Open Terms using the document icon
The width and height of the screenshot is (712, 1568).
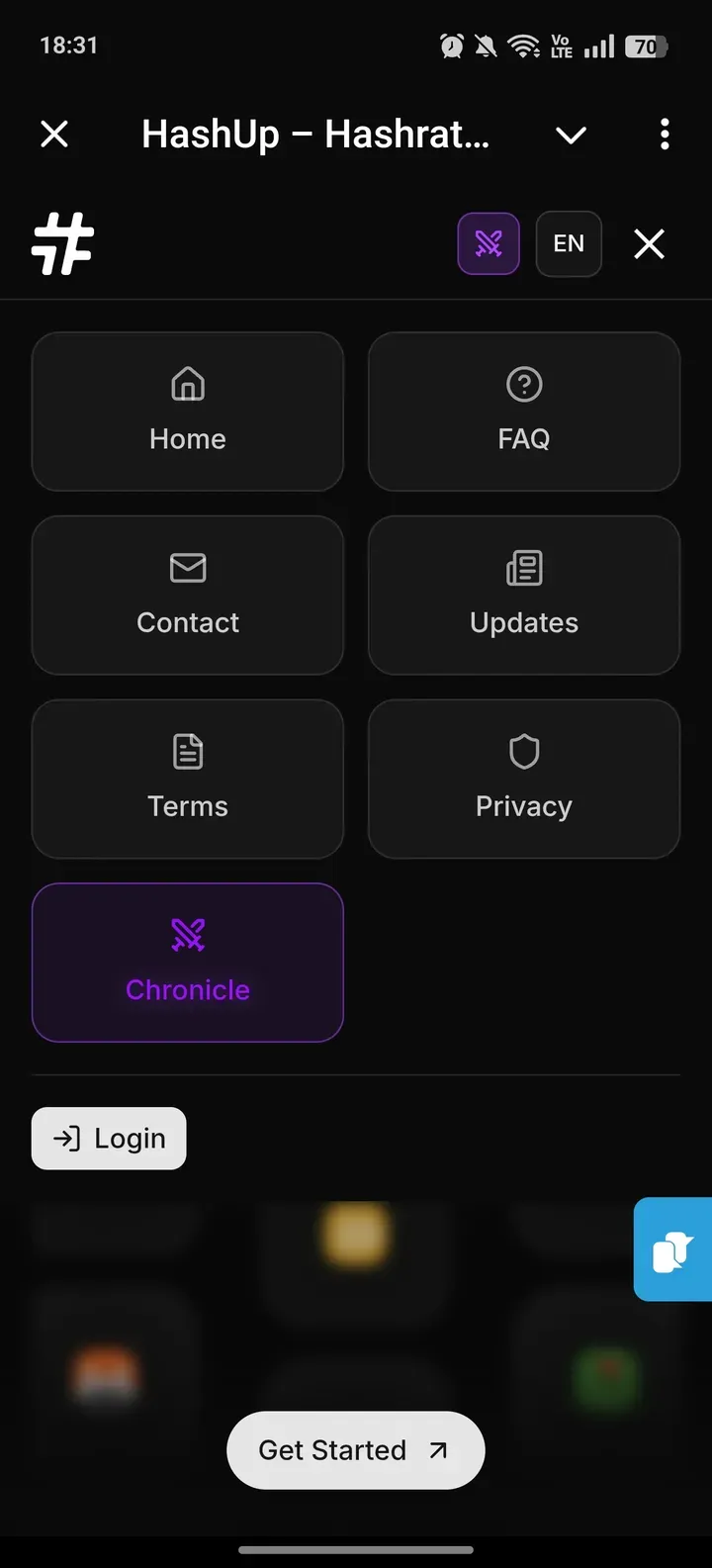(x=188, y=751)
